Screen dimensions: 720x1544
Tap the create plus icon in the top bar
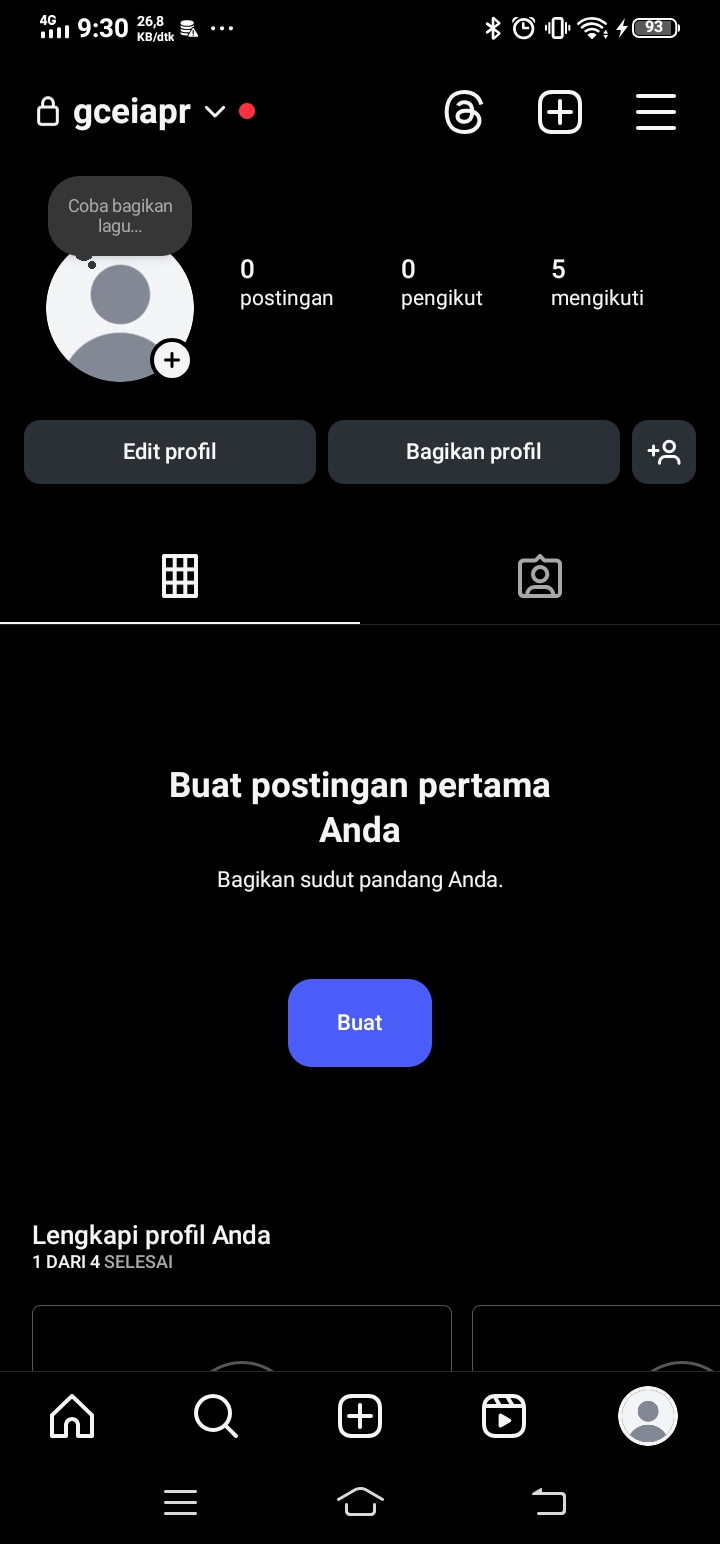pyautogui.click(x=560, y=112)
